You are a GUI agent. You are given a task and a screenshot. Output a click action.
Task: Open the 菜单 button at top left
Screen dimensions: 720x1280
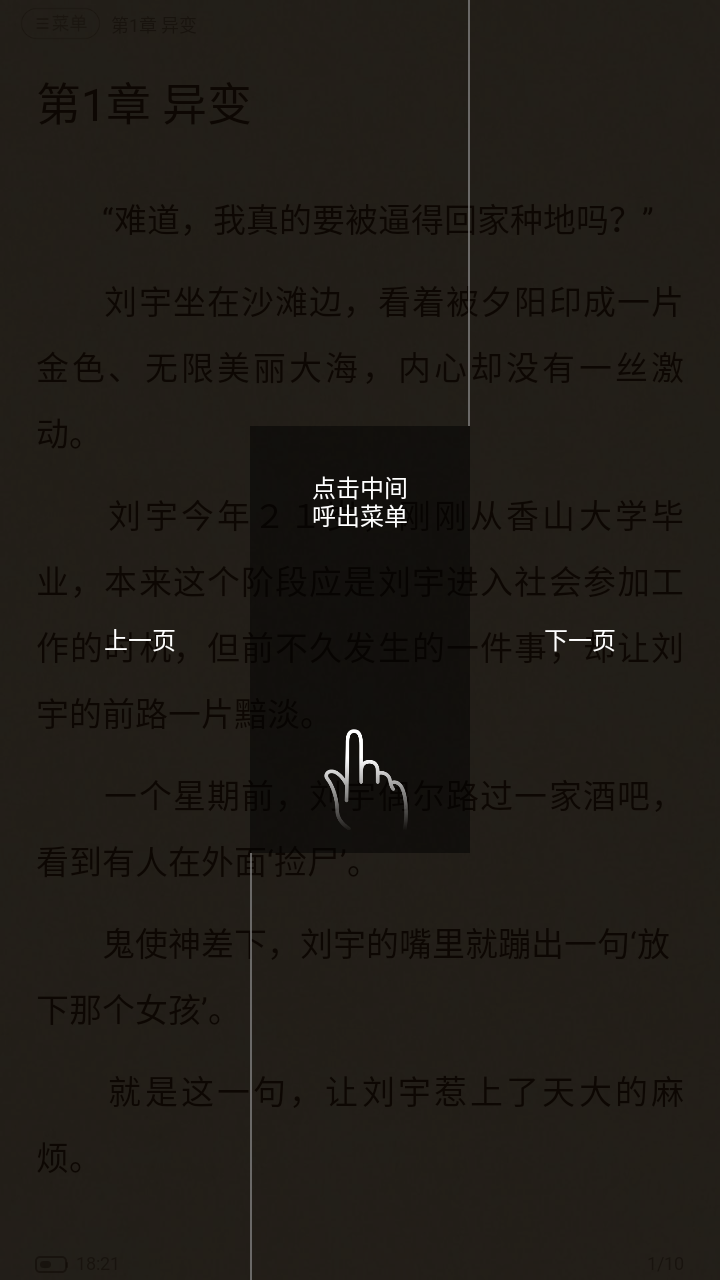(x=61, y=24)
